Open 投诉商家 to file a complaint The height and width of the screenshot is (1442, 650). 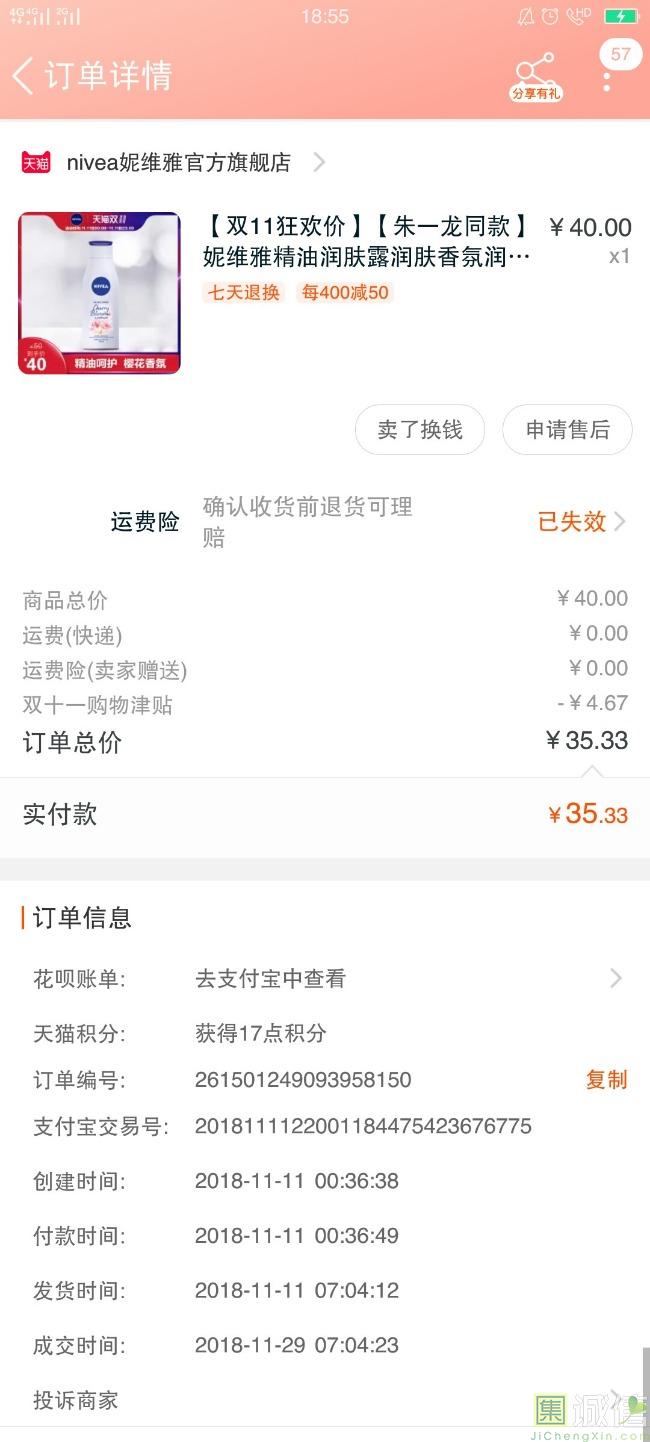click(x=325, y=1400)
